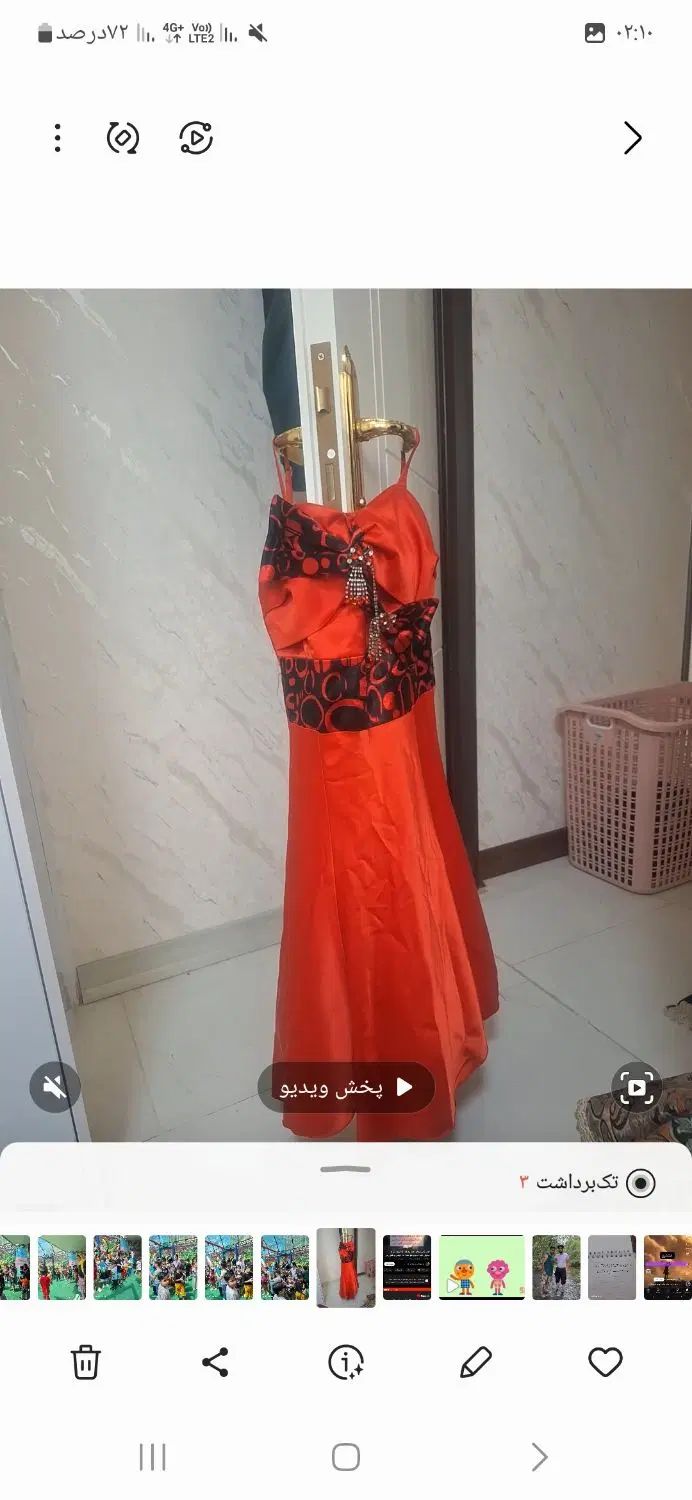Screen dimensions: 692x1500
Task: Tap the play video button
Action: coord(346,1087)
